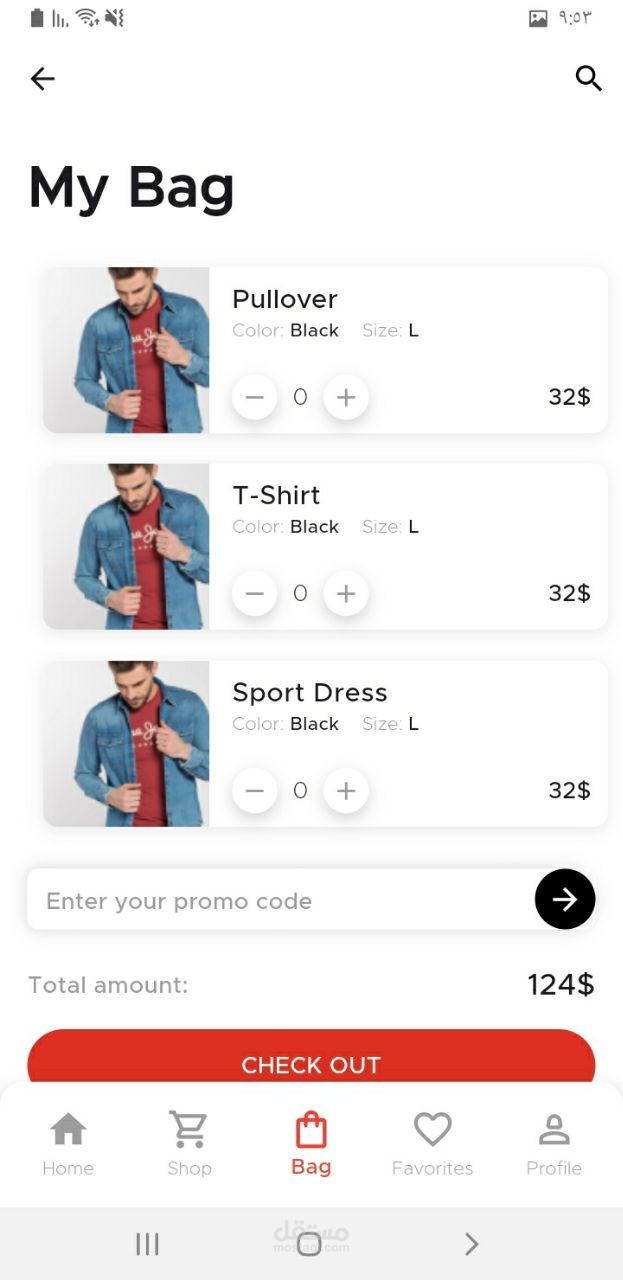Decrease the Pullover quantity

pyautogui.click(x=255, y=398)
